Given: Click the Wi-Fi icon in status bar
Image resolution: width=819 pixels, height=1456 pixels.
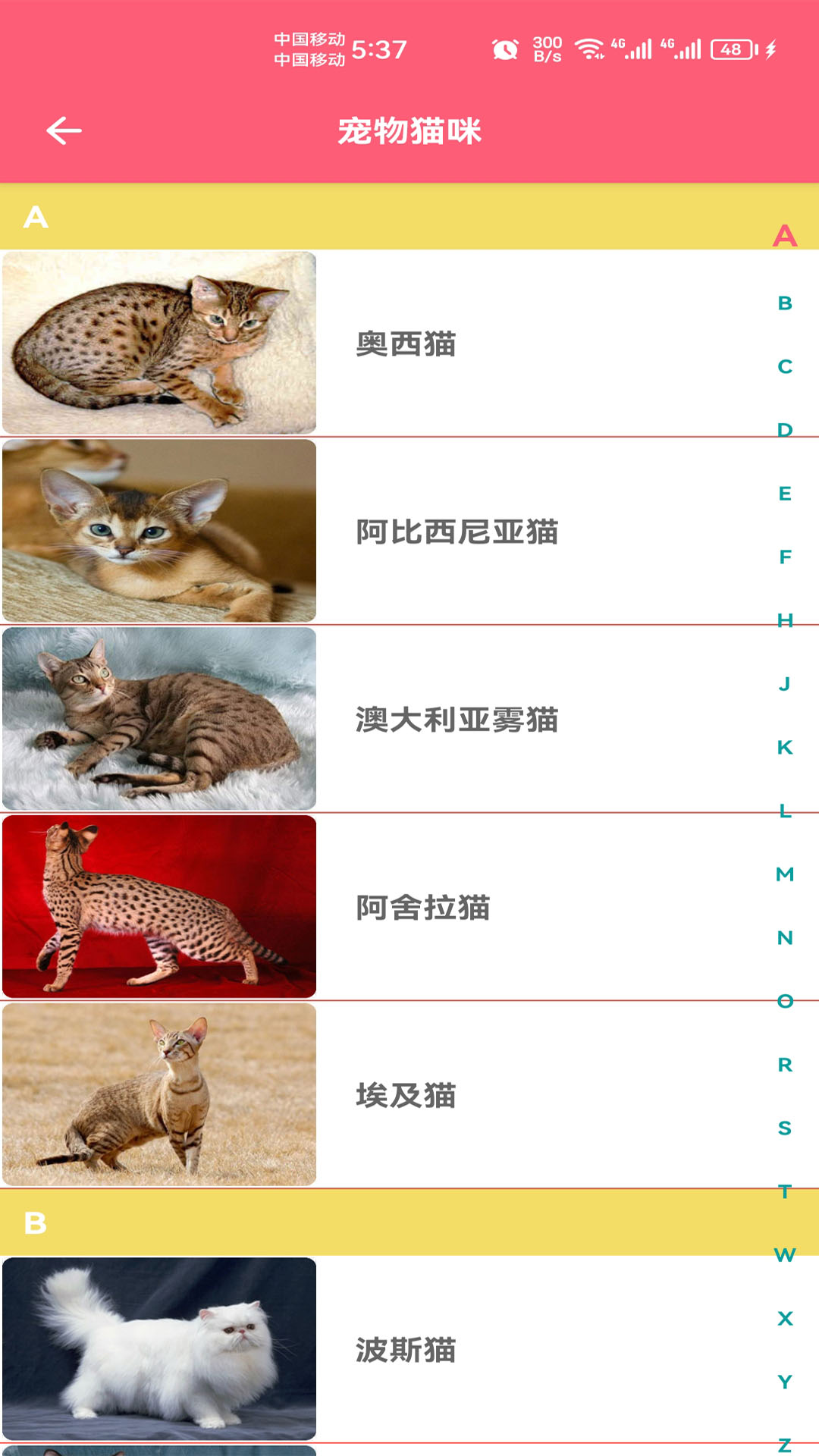Looking at the screenshot, I should [x=588, y=48].
